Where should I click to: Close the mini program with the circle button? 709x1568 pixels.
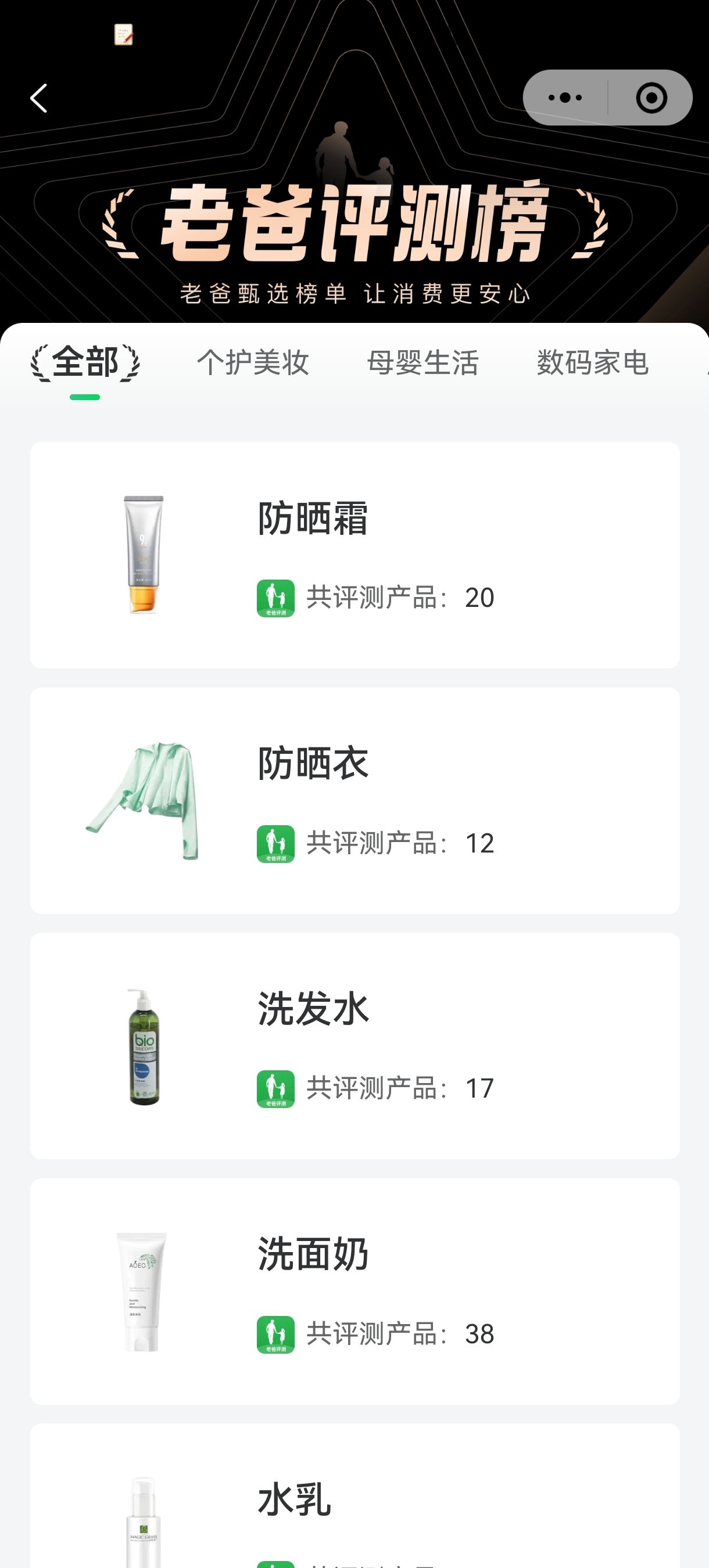tap(651, 98)
